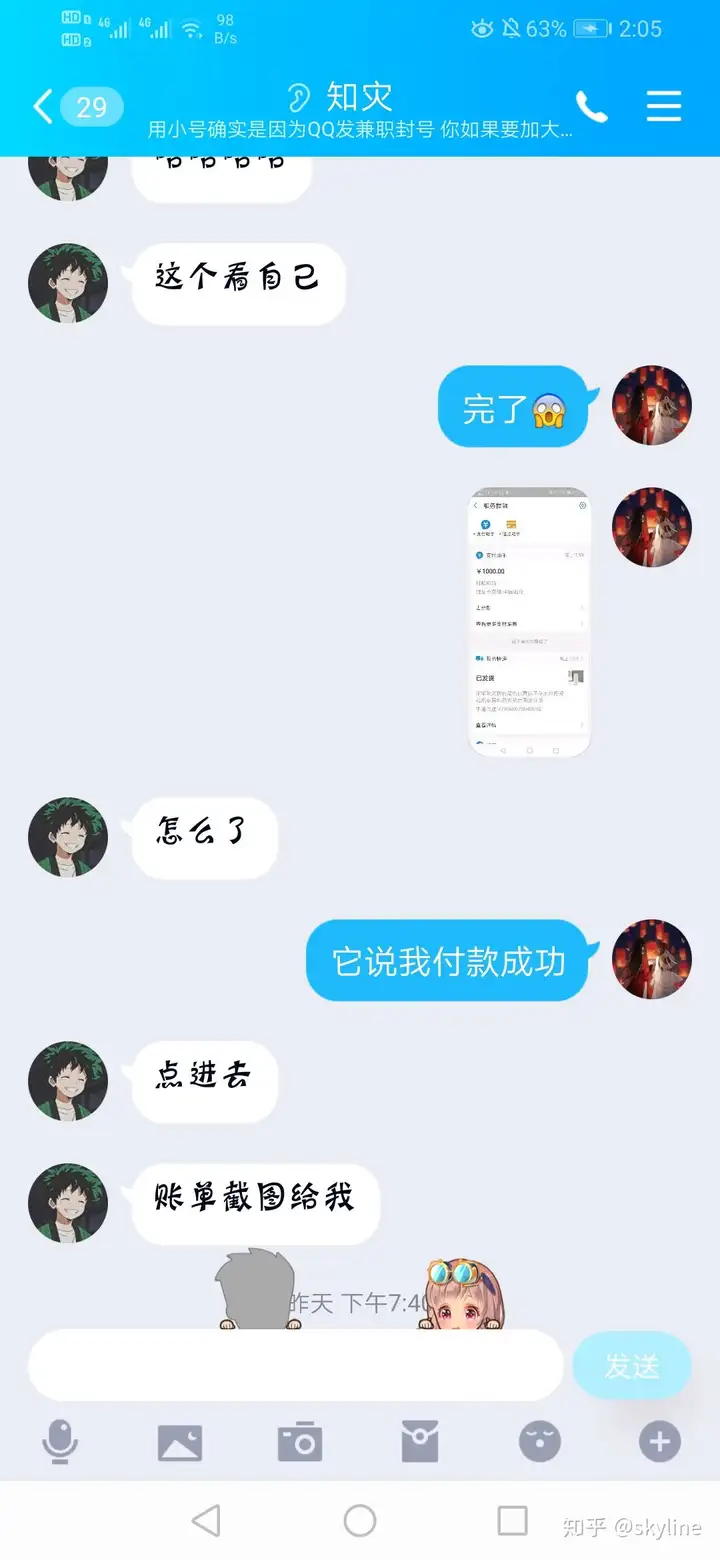Screen dimensions: 720x1560
Task: Start a voice call with 知灾
Action: pos(591,107)
